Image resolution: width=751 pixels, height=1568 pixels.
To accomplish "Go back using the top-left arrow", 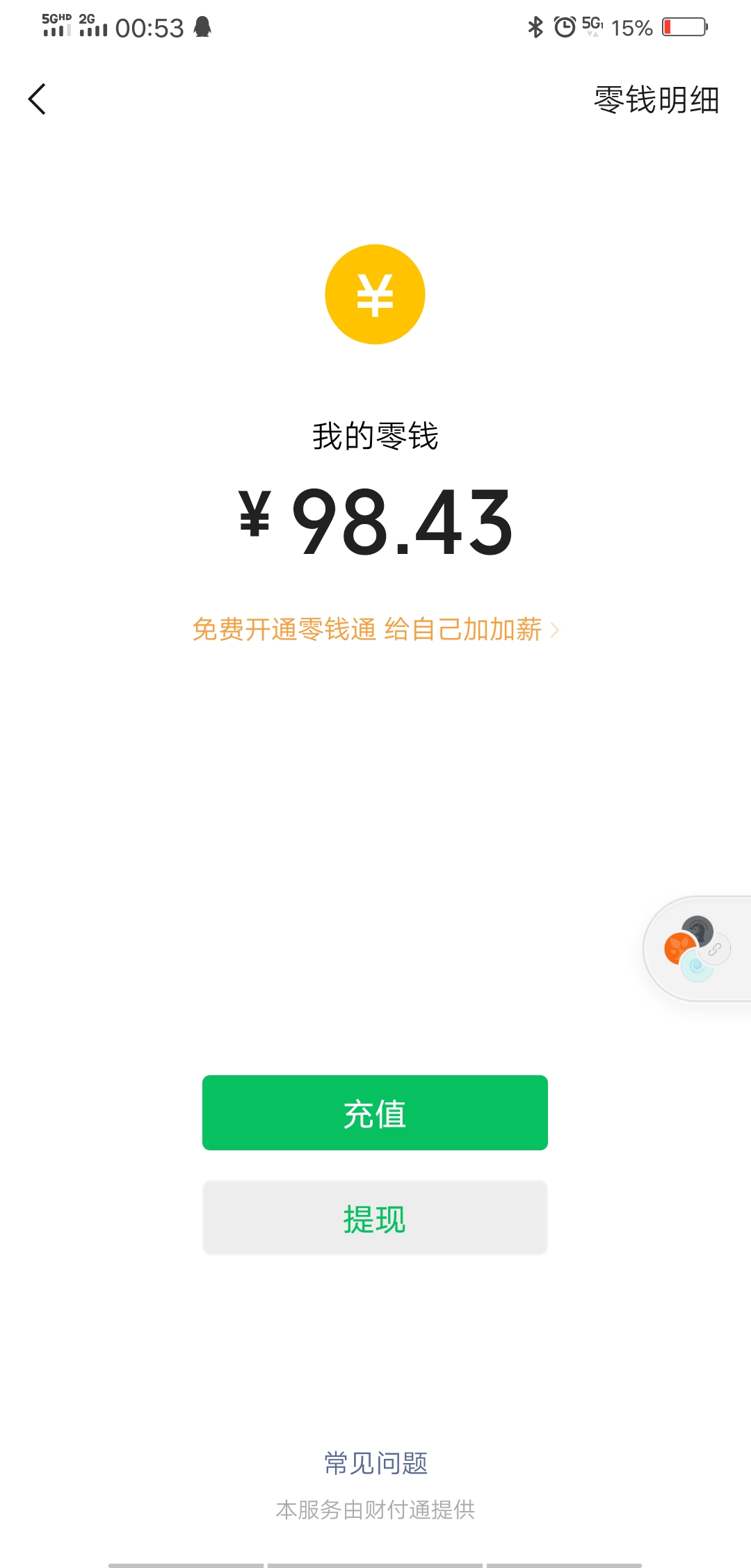I will point(37,99).
